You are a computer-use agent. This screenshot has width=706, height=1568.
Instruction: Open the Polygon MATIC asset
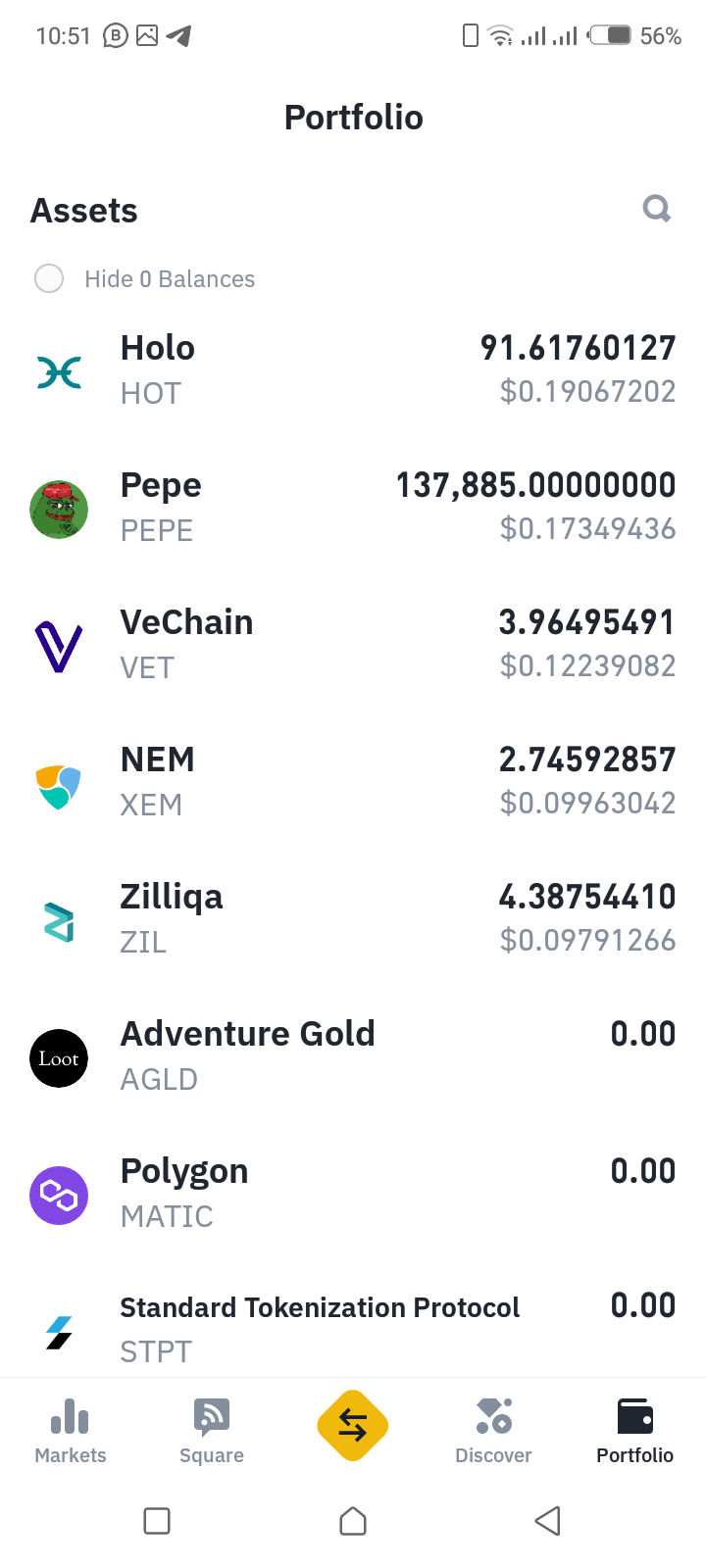coord(353,1195)
